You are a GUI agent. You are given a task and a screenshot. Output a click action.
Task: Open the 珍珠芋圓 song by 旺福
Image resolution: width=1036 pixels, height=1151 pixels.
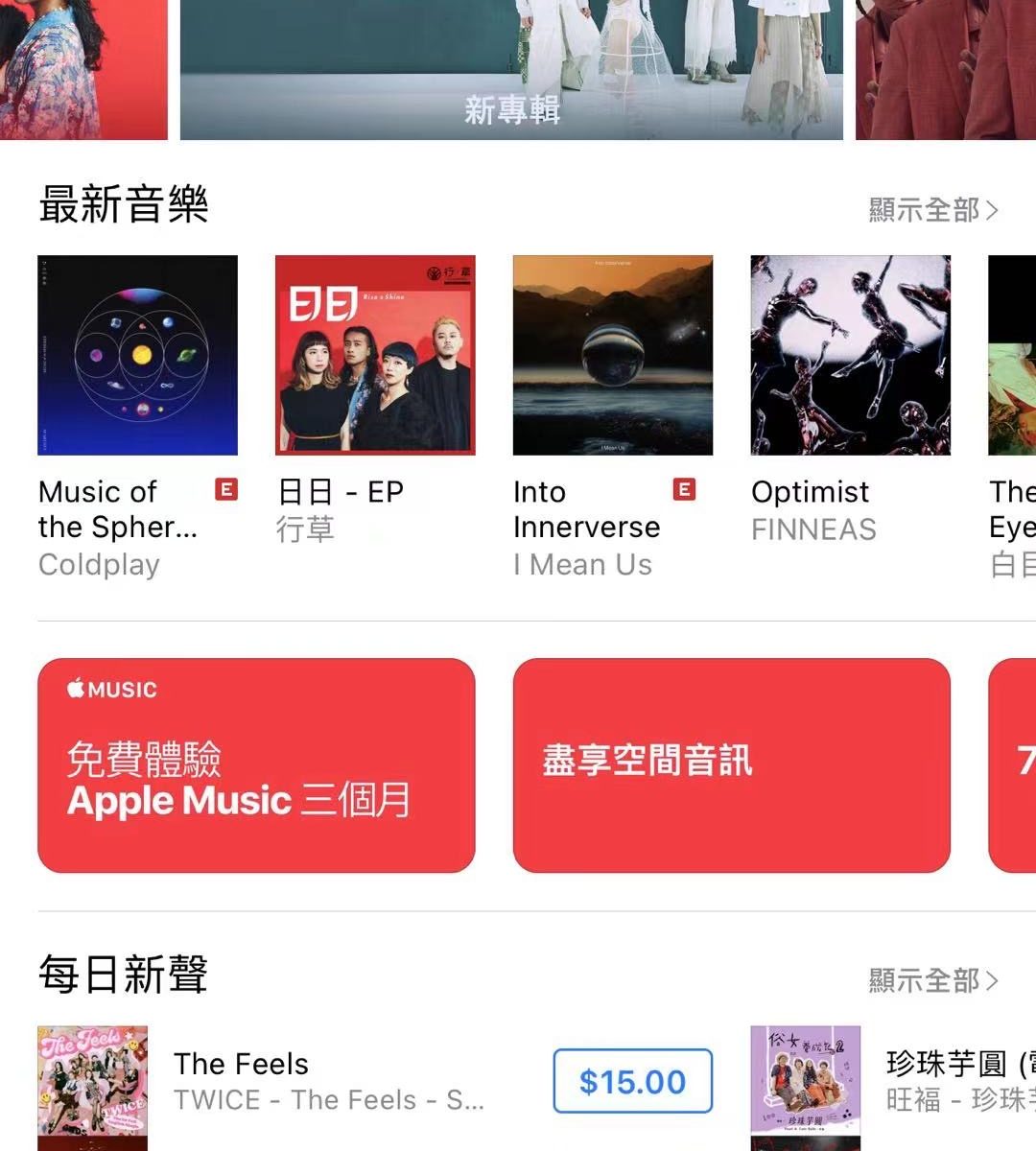click(950, 1081)
